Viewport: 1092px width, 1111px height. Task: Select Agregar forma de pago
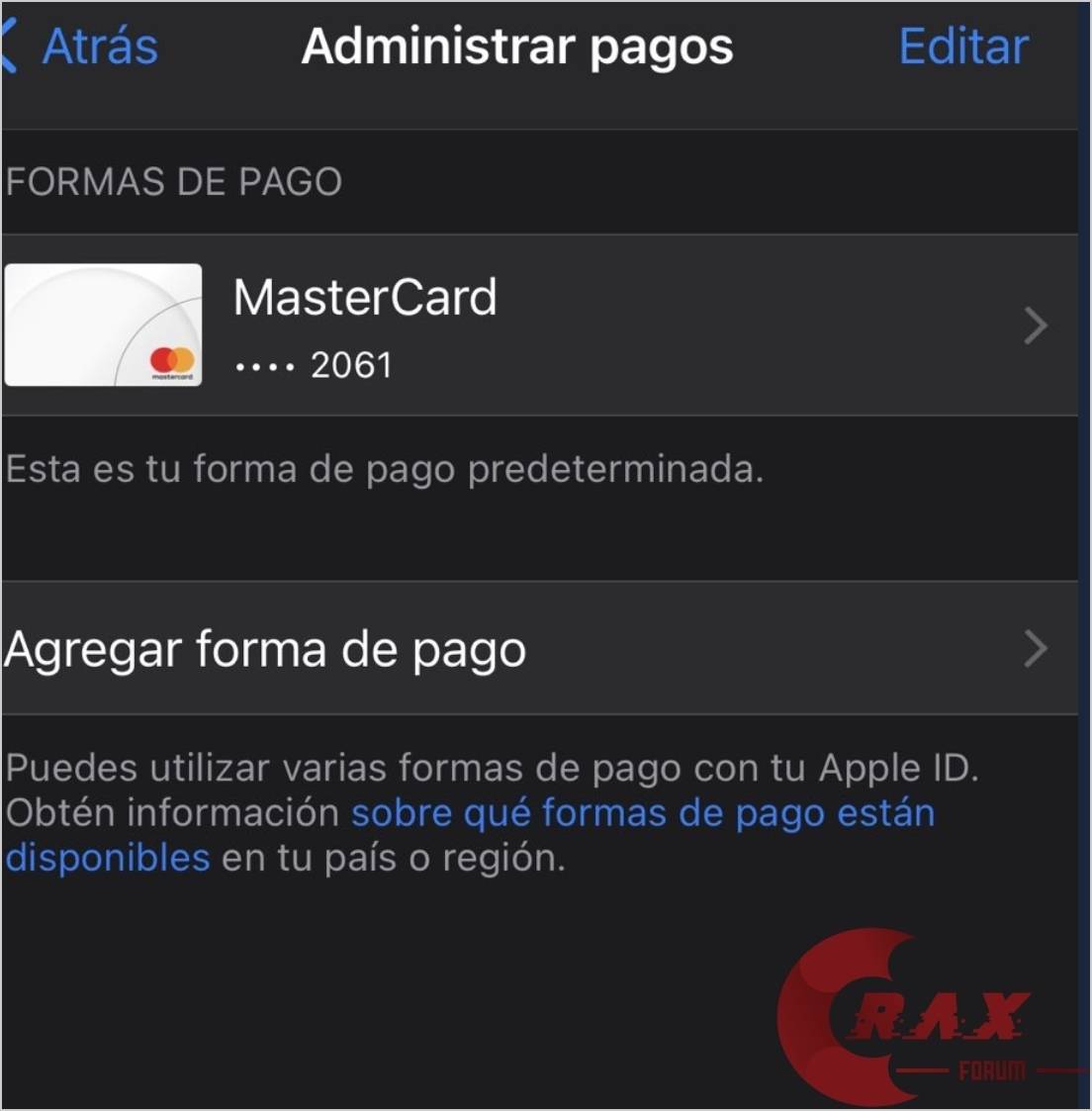(x=539, y=649)
